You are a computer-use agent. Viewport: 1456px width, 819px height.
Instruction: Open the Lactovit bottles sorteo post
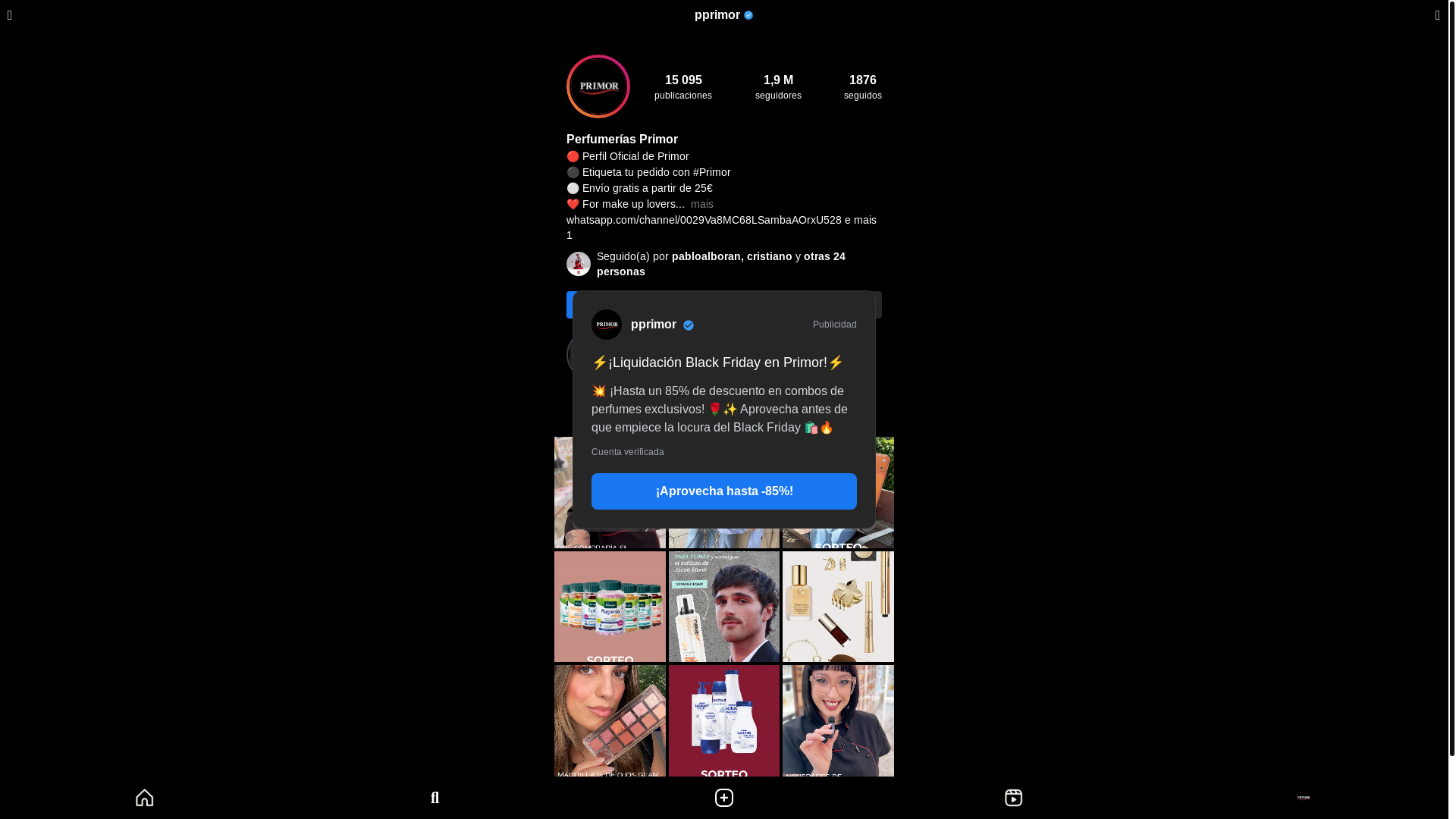[723, 720]
